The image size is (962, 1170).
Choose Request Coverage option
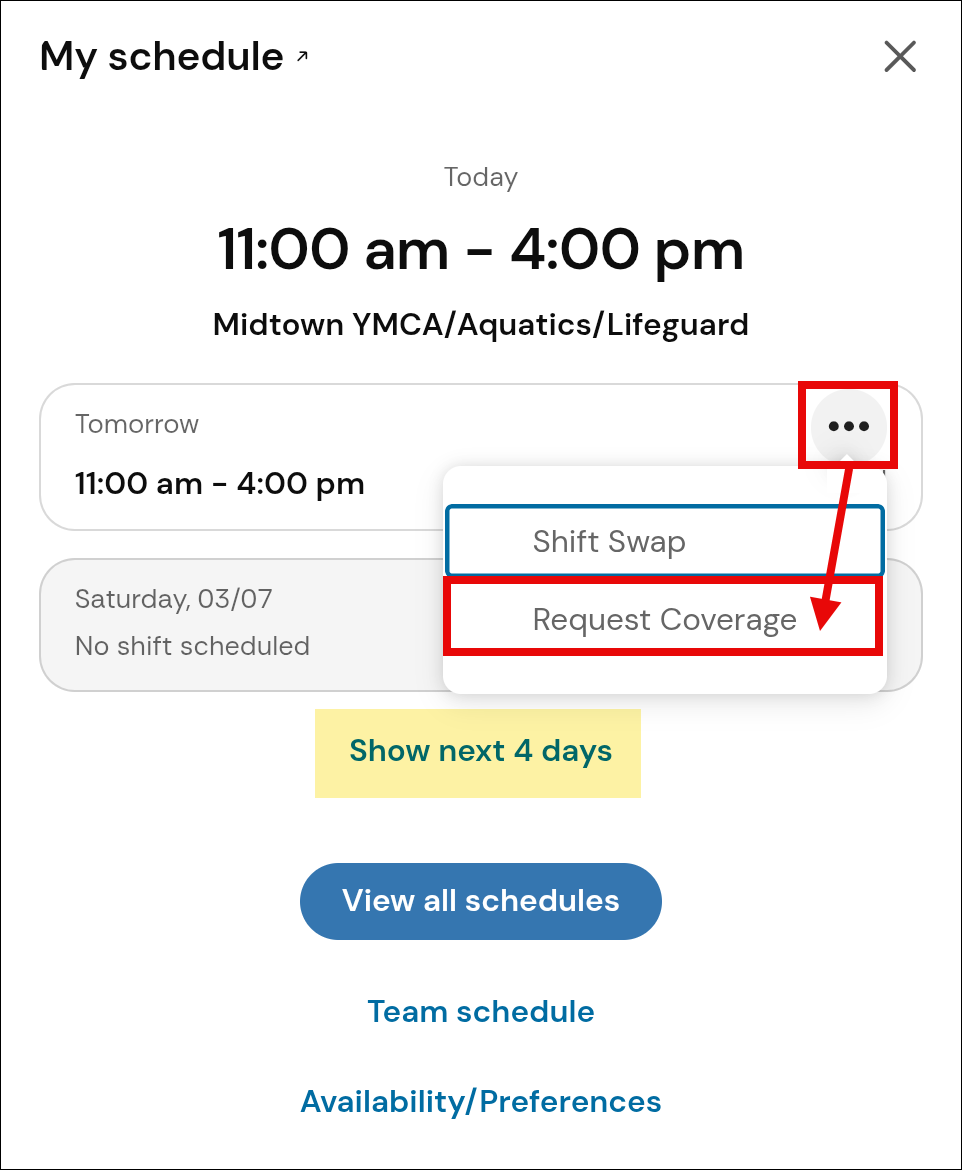(x=664, y=620)
